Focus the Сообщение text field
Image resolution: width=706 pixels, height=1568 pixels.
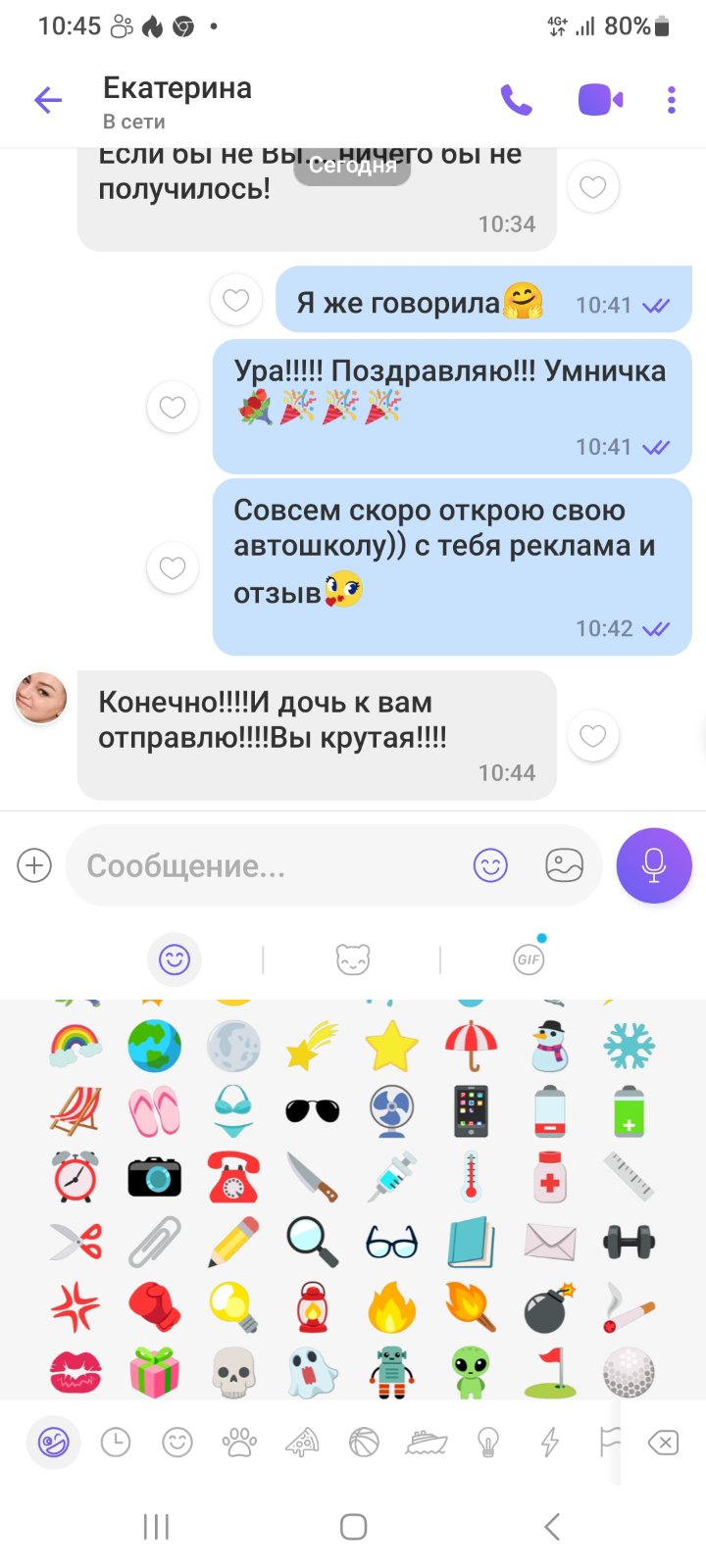(265, 865)
